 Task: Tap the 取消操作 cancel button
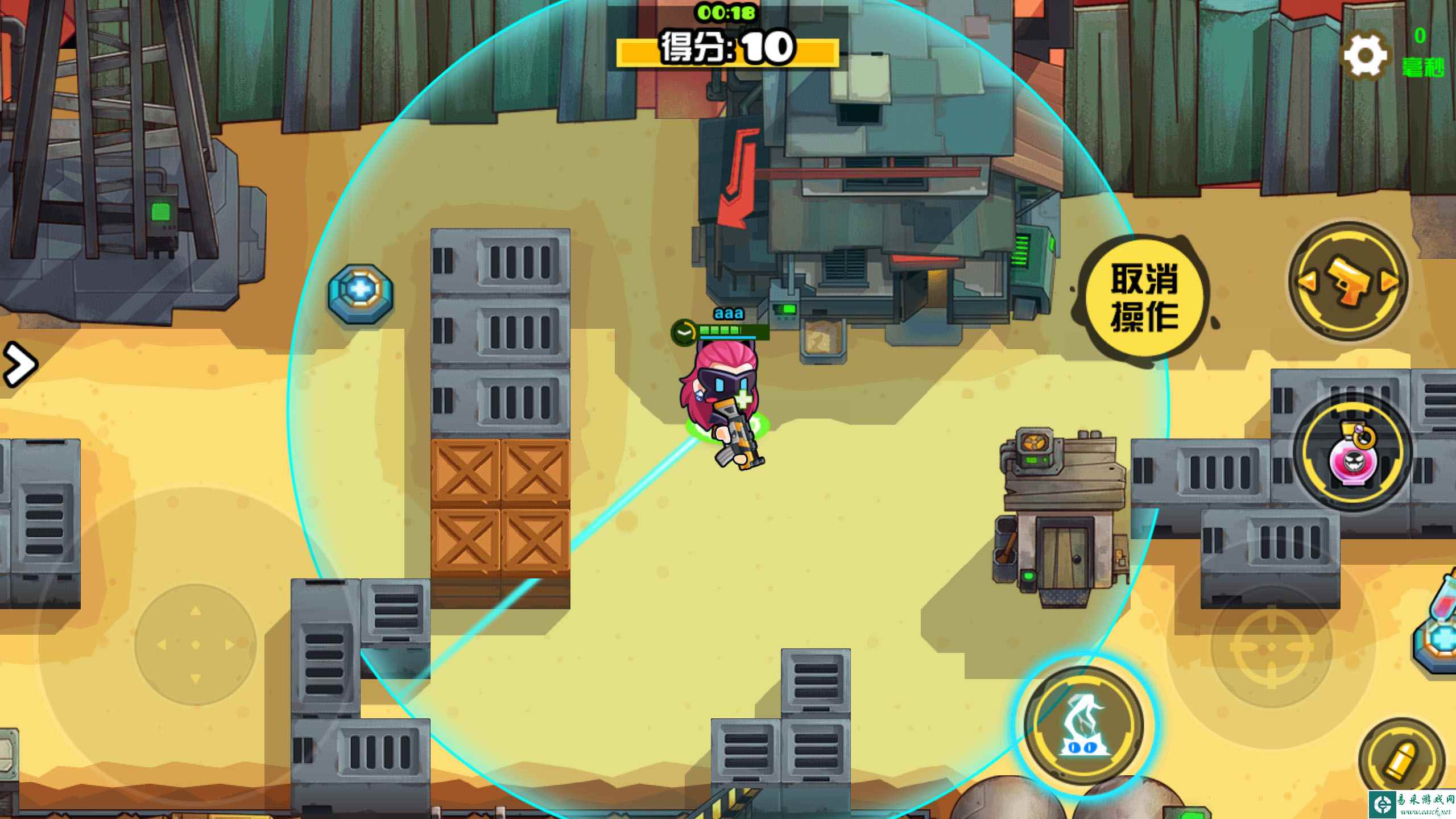1144,297
